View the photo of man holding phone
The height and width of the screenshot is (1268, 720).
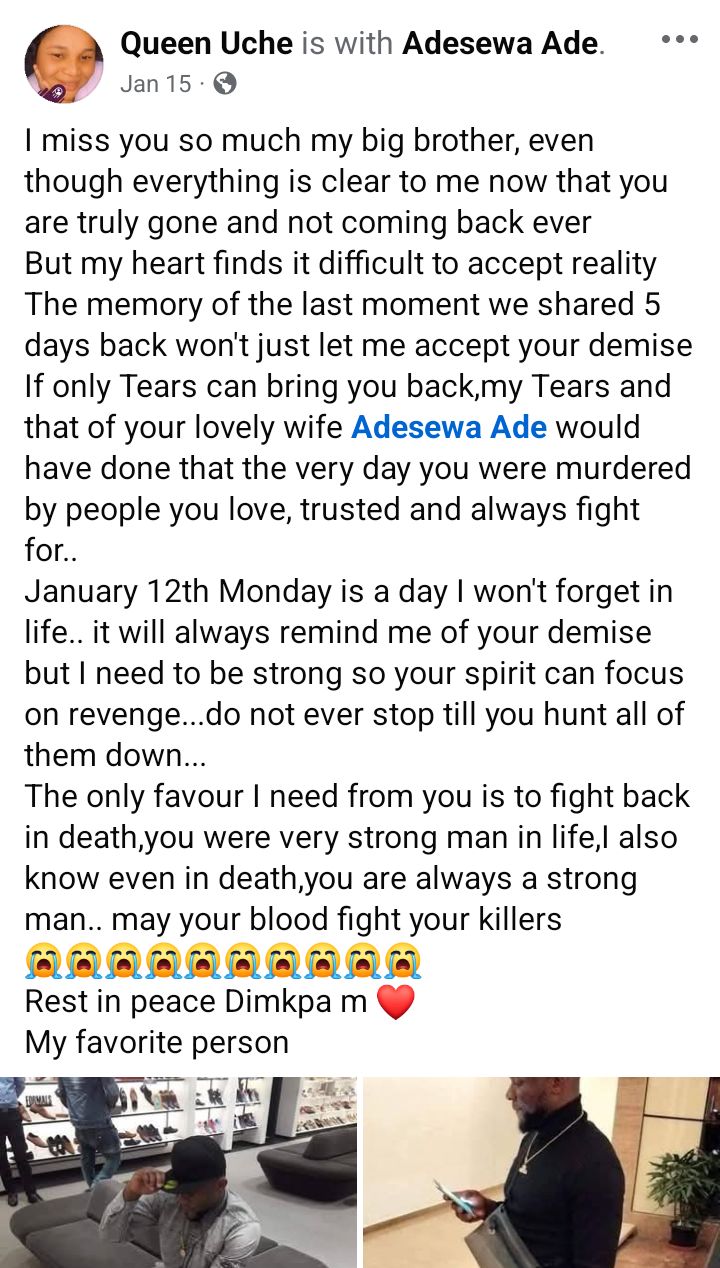coord(541,1172)
